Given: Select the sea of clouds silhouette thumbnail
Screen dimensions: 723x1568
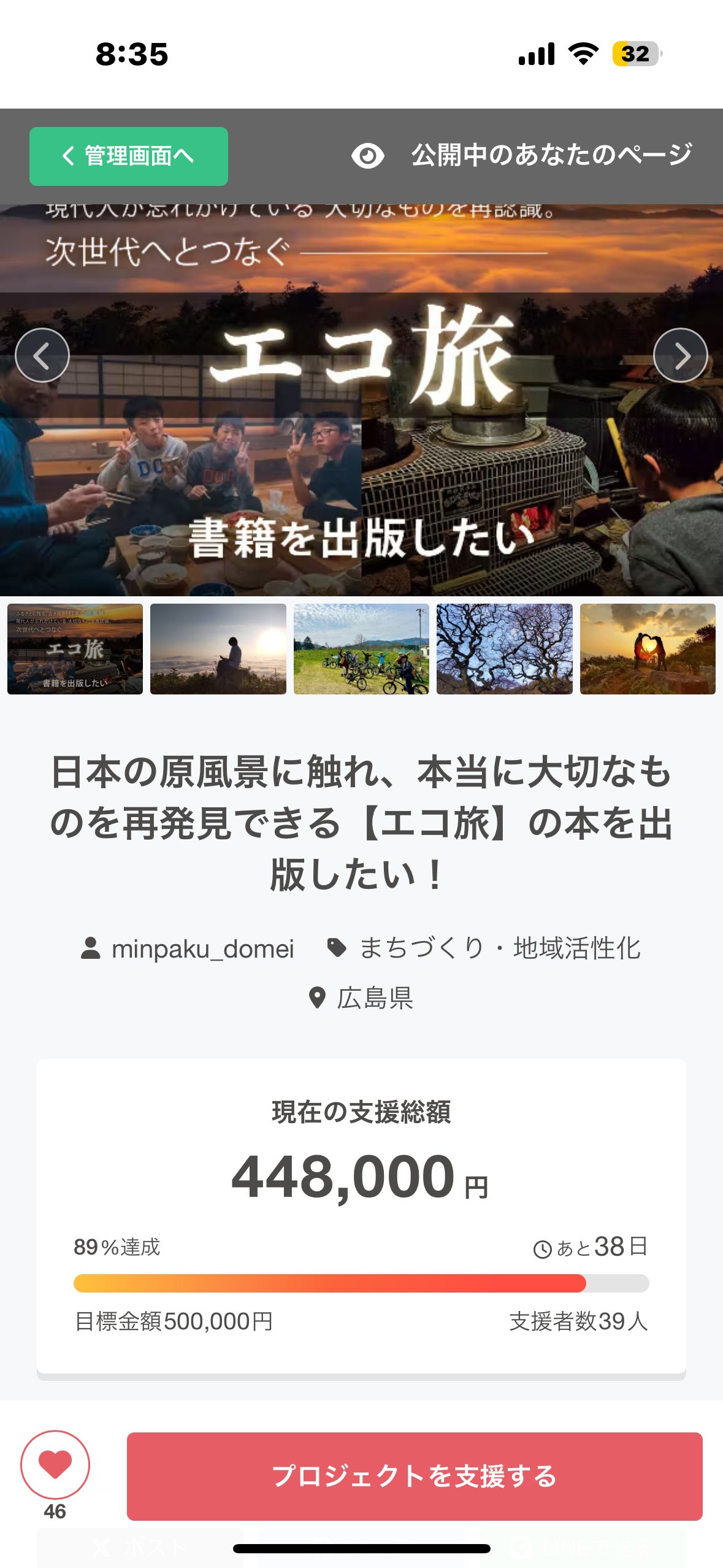Looking at the screenshot, I should point(218,649).
